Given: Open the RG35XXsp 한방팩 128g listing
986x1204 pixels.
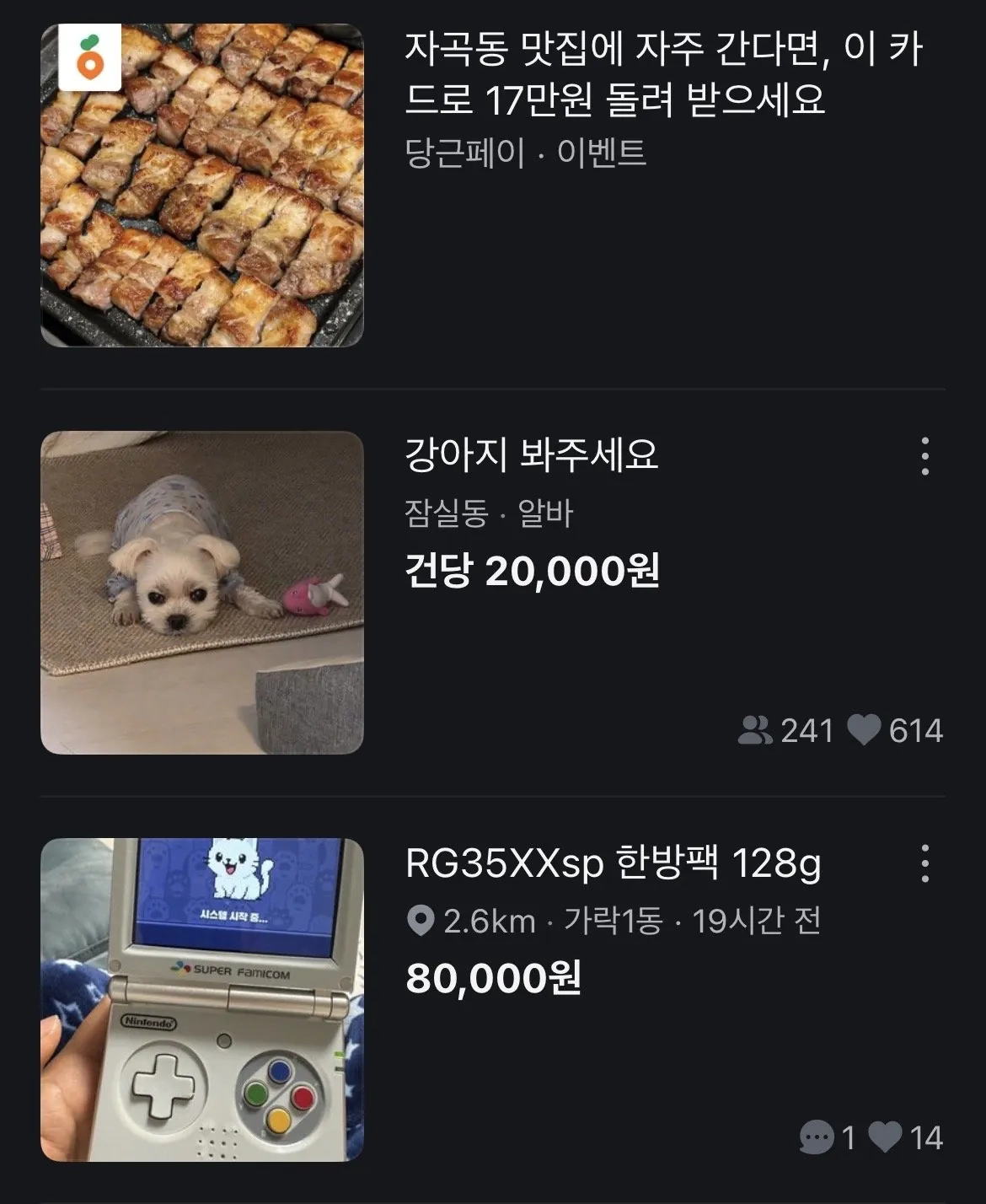Looking at the screenshot, I should [x=493, y=1000].
